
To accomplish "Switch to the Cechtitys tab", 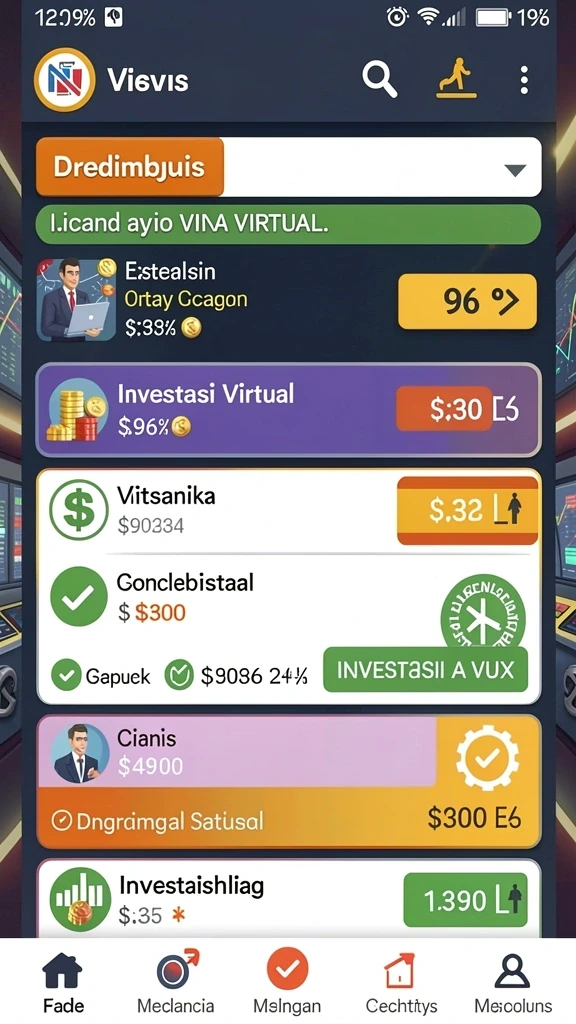I will point(401,982).
